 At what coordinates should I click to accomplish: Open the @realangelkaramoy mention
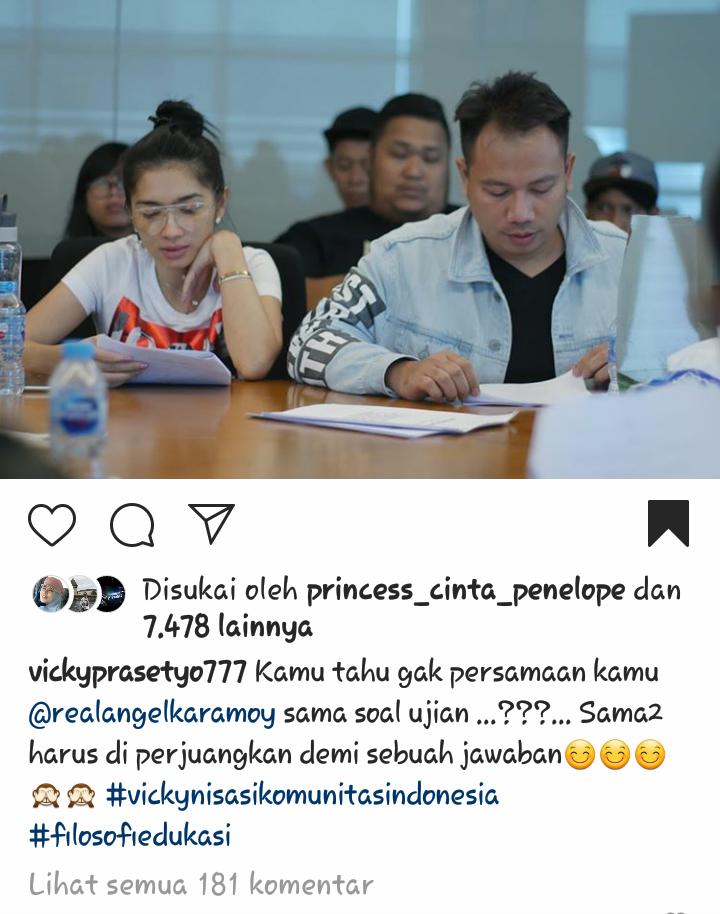152,714
